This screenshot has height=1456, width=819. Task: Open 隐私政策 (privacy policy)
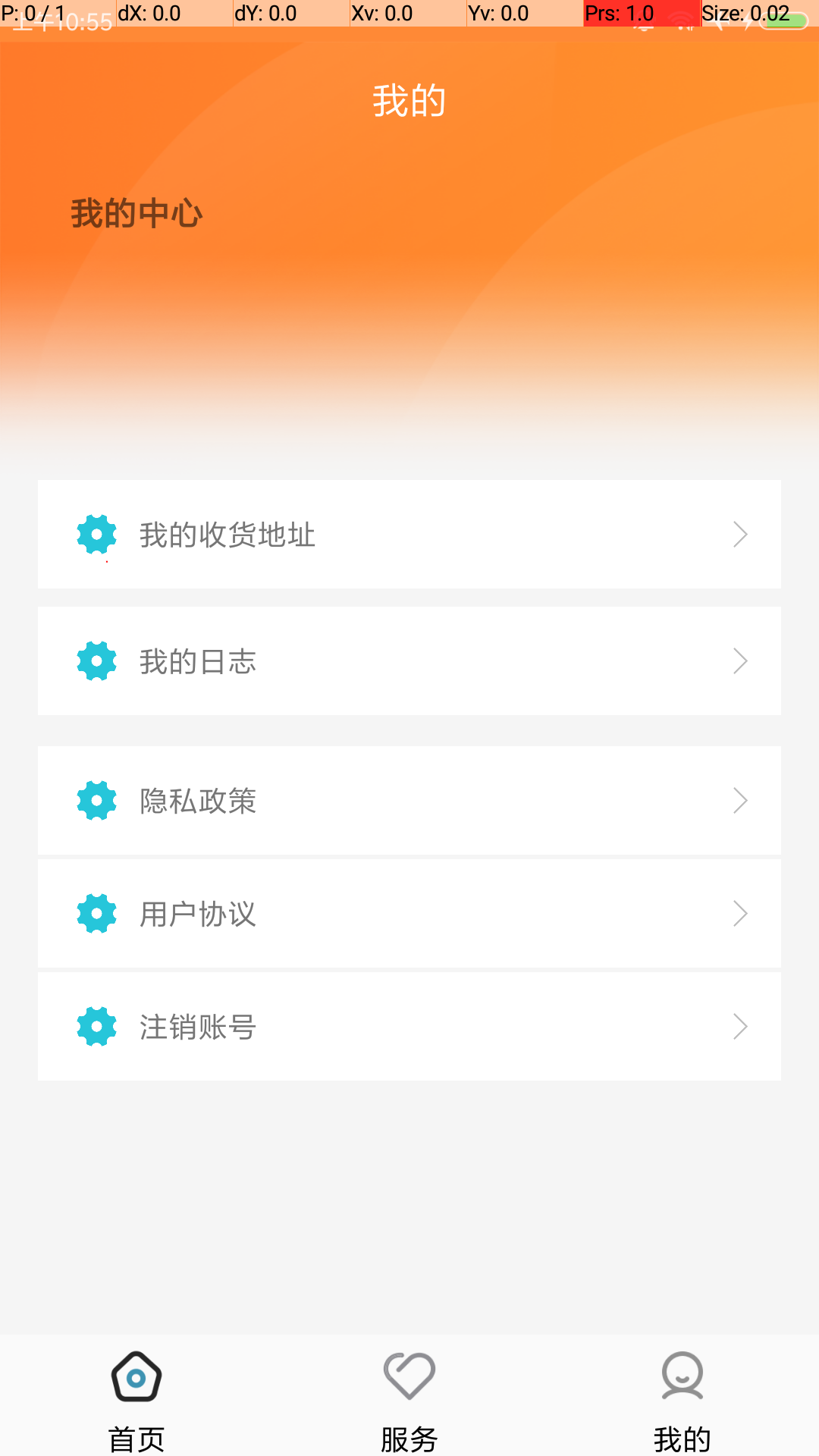pyautogui.click(x=409, y=801)
